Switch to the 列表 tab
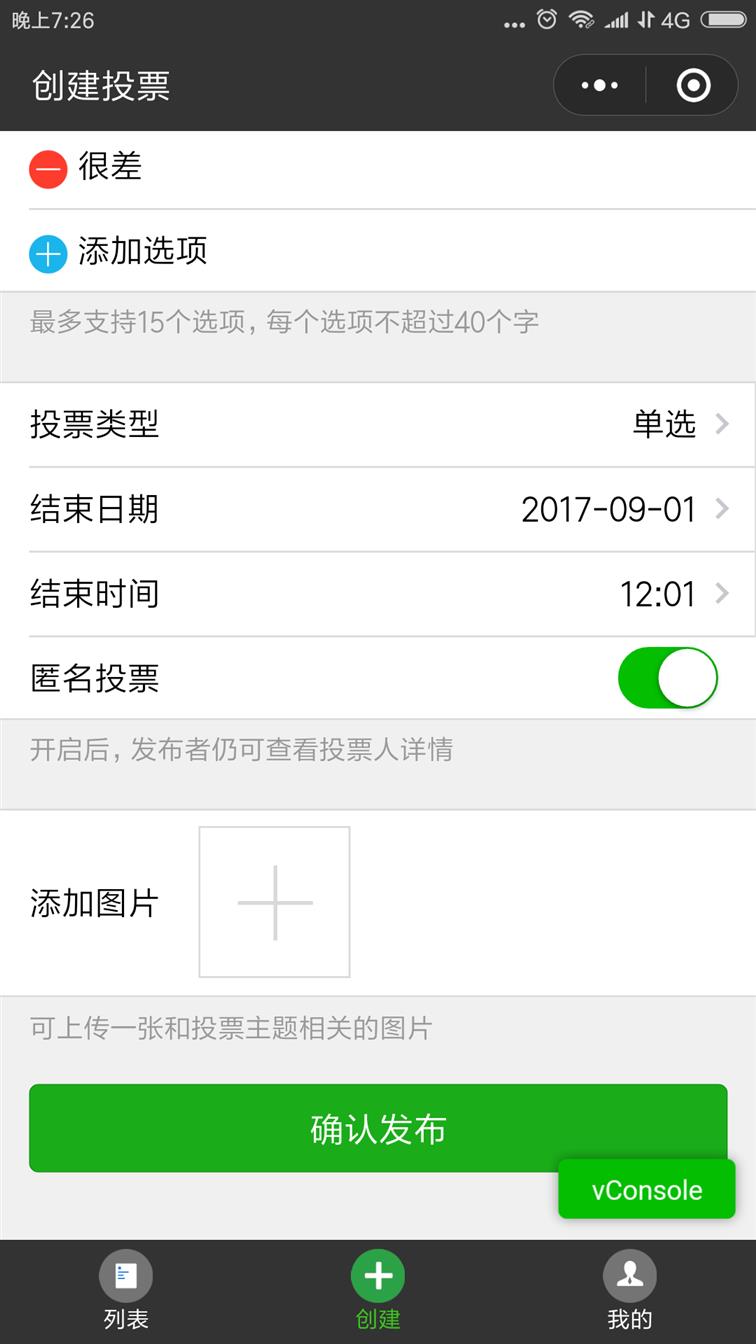This screenshot has height=1344, width=756. [126, 1291]
